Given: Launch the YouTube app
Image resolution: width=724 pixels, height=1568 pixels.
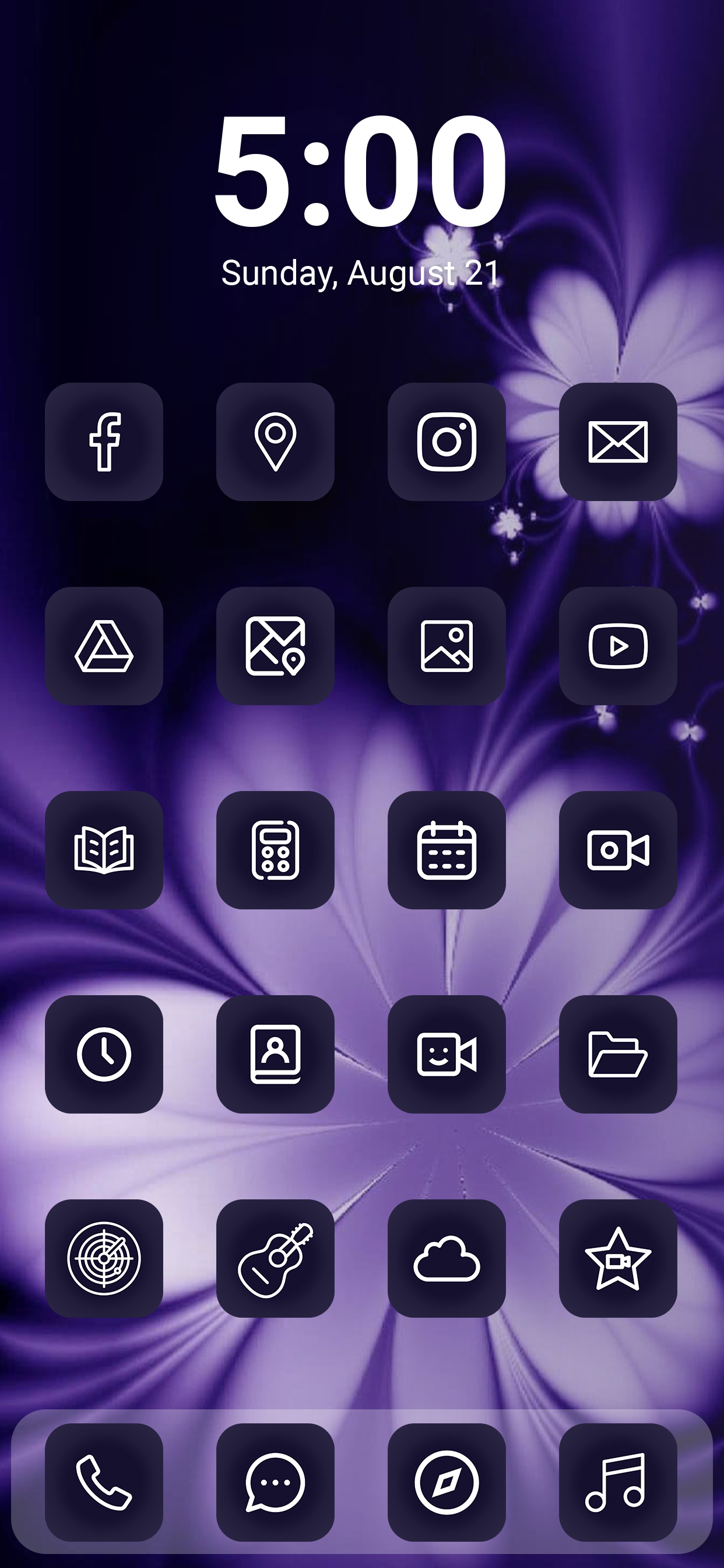Looking at the screenshot, I should tap(617, 646).
